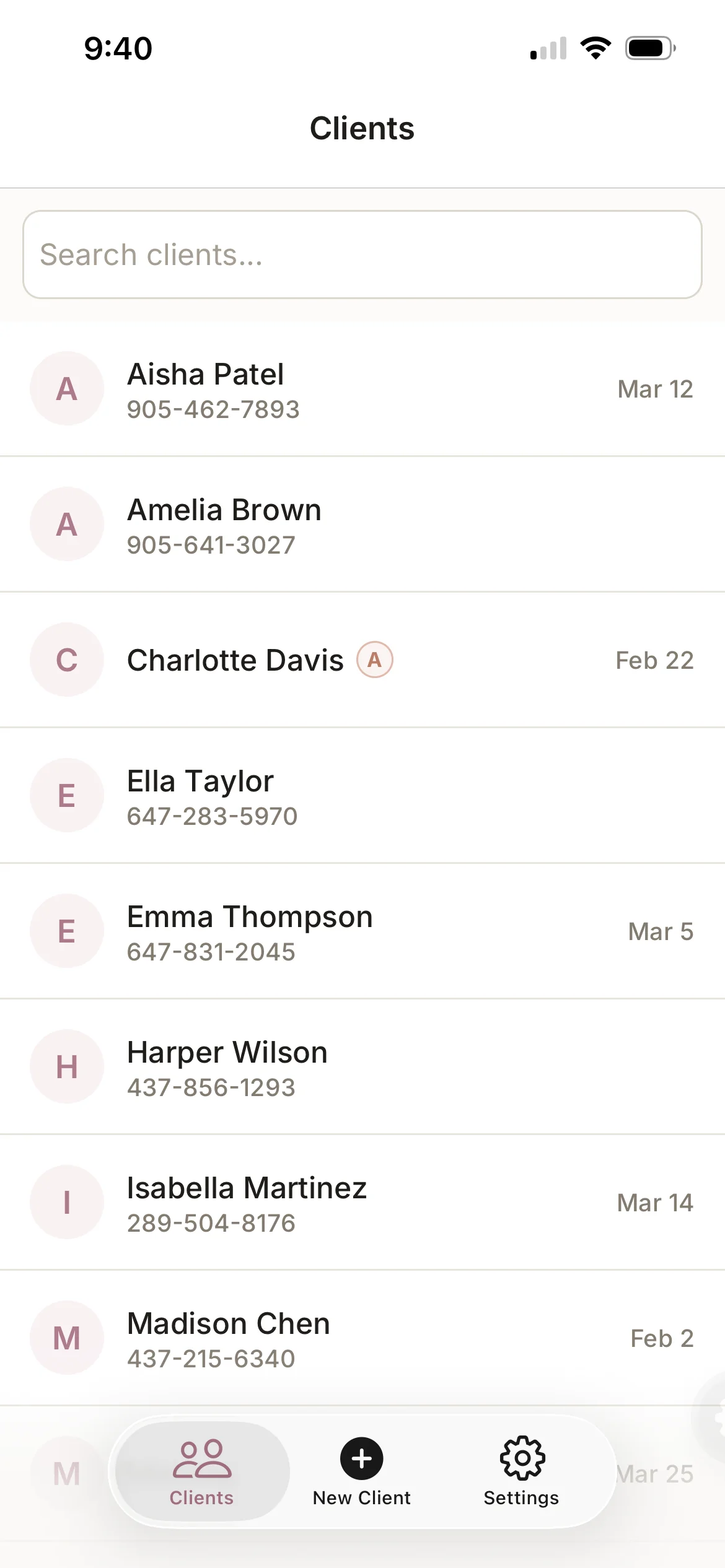Open Amelia Brown's client record

tap(362, 525)
